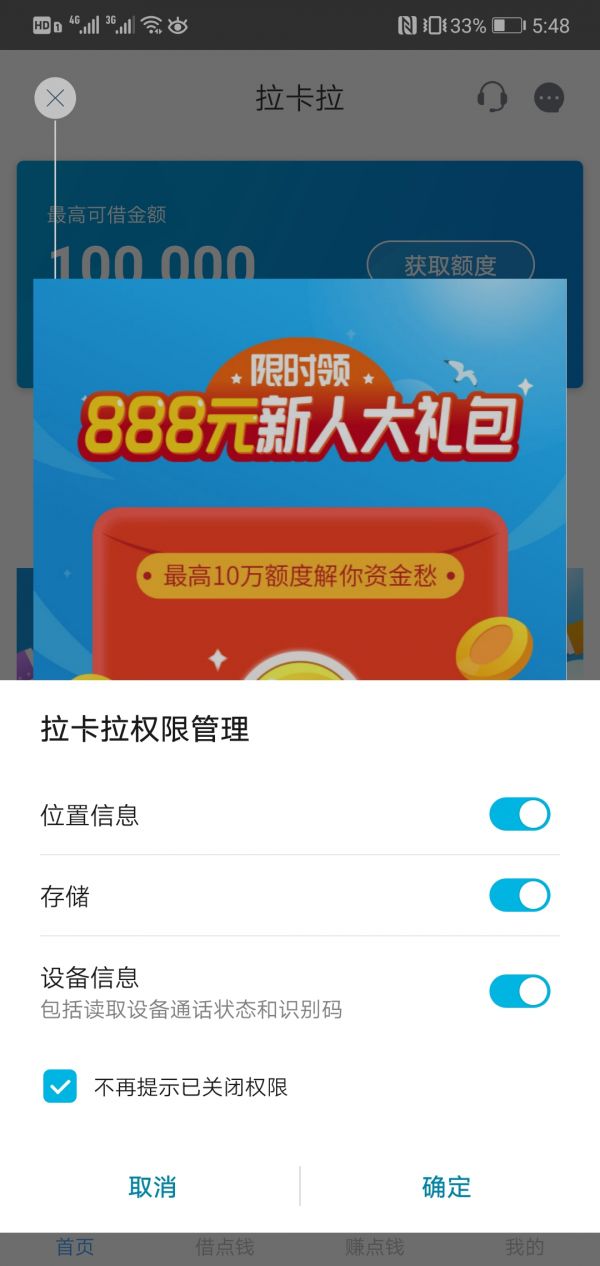Disable the 设备信息 permission switch
The height and width of the screenshot is (1266, 600).
tap(519, 991)
